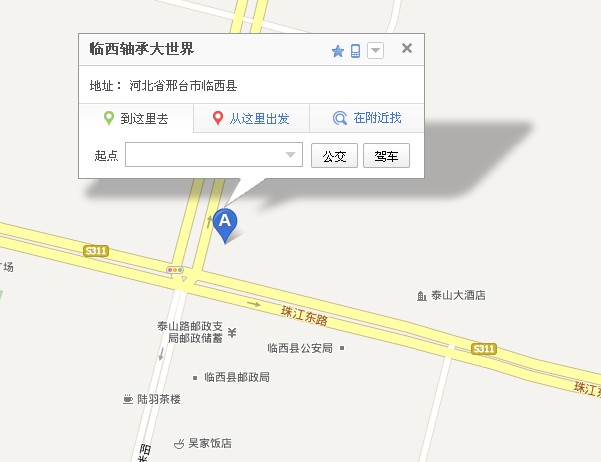Switch to the 在附近找 tab
The image size is (601, 462).
[367, 118]
